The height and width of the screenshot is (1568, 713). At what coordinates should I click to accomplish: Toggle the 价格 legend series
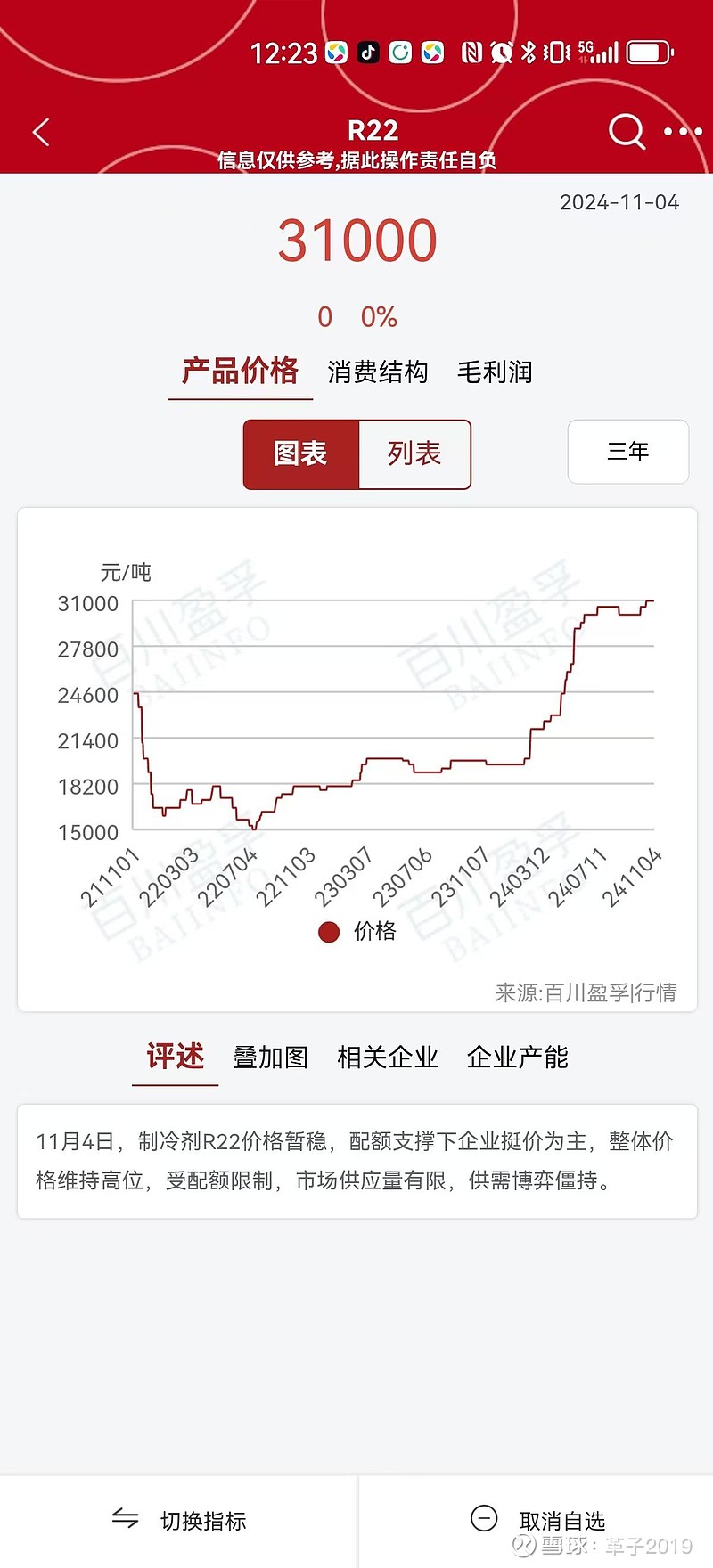click(x=357, y=931)
